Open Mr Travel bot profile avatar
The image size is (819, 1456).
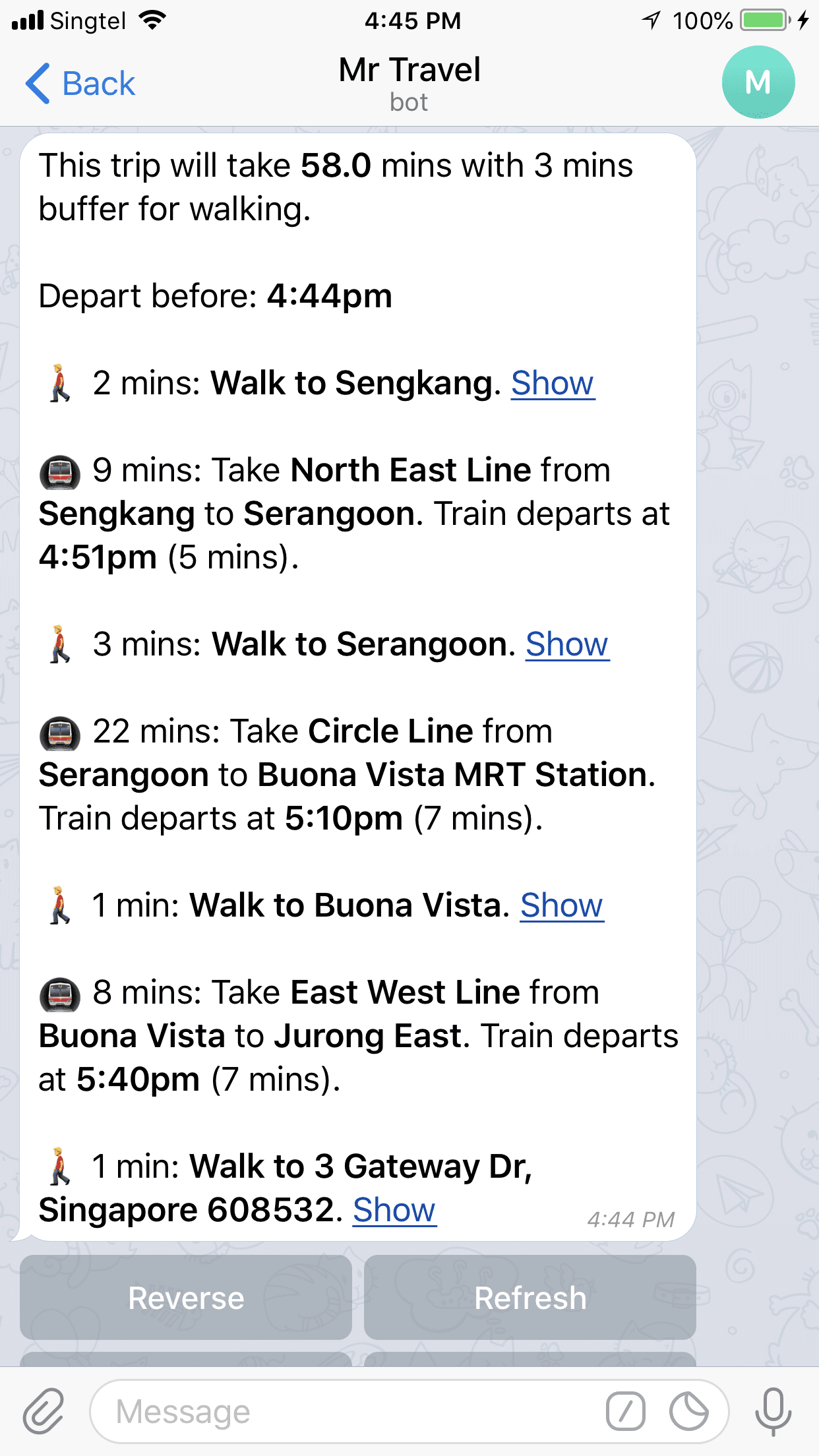tap(758, 82)
